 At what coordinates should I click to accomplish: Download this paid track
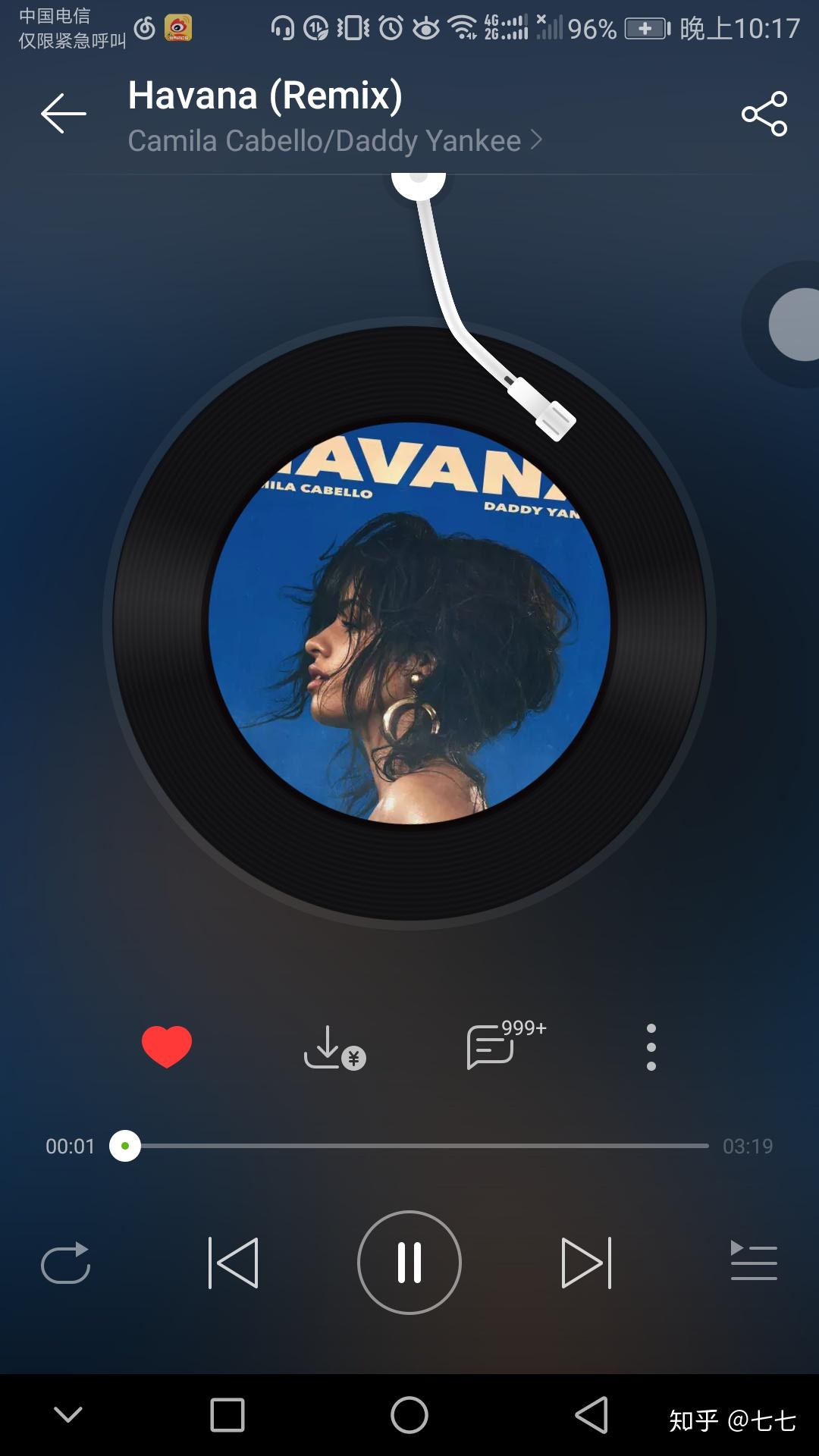(x=334, y=1048)
